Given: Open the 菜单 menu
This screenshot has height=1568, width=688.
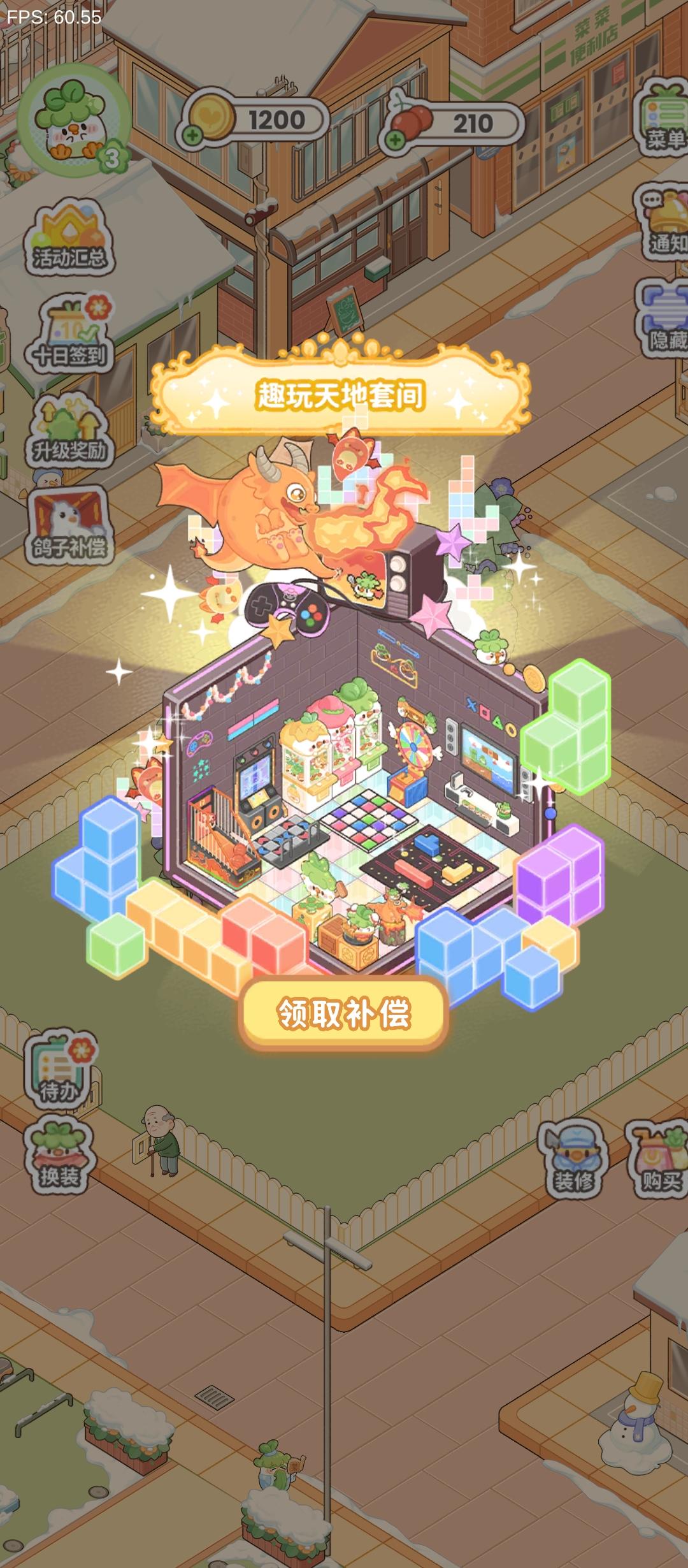Looking at the screenshot, I should click(663, 119).
